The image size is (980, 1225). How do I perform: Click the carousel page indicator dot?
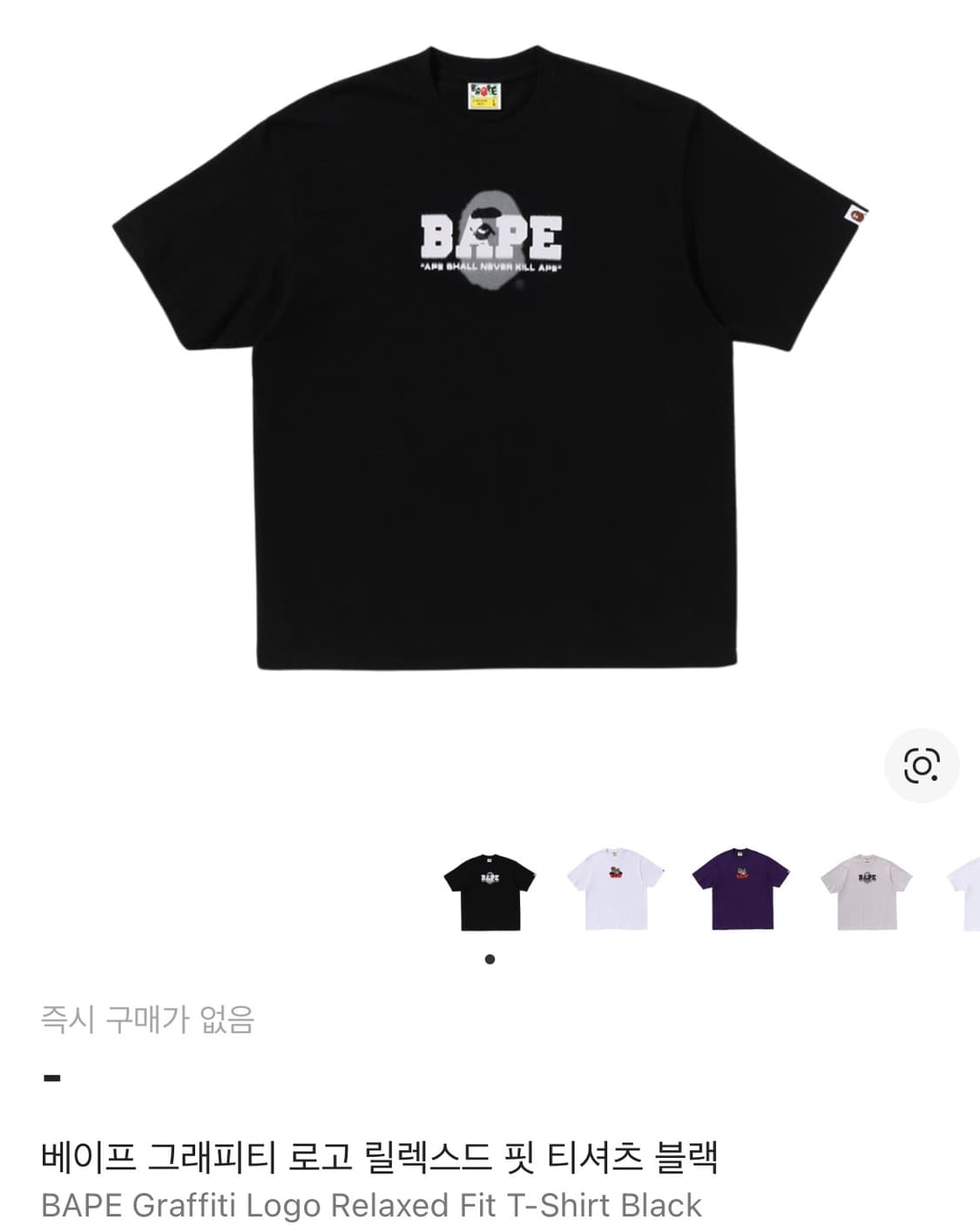coord(490,958)
